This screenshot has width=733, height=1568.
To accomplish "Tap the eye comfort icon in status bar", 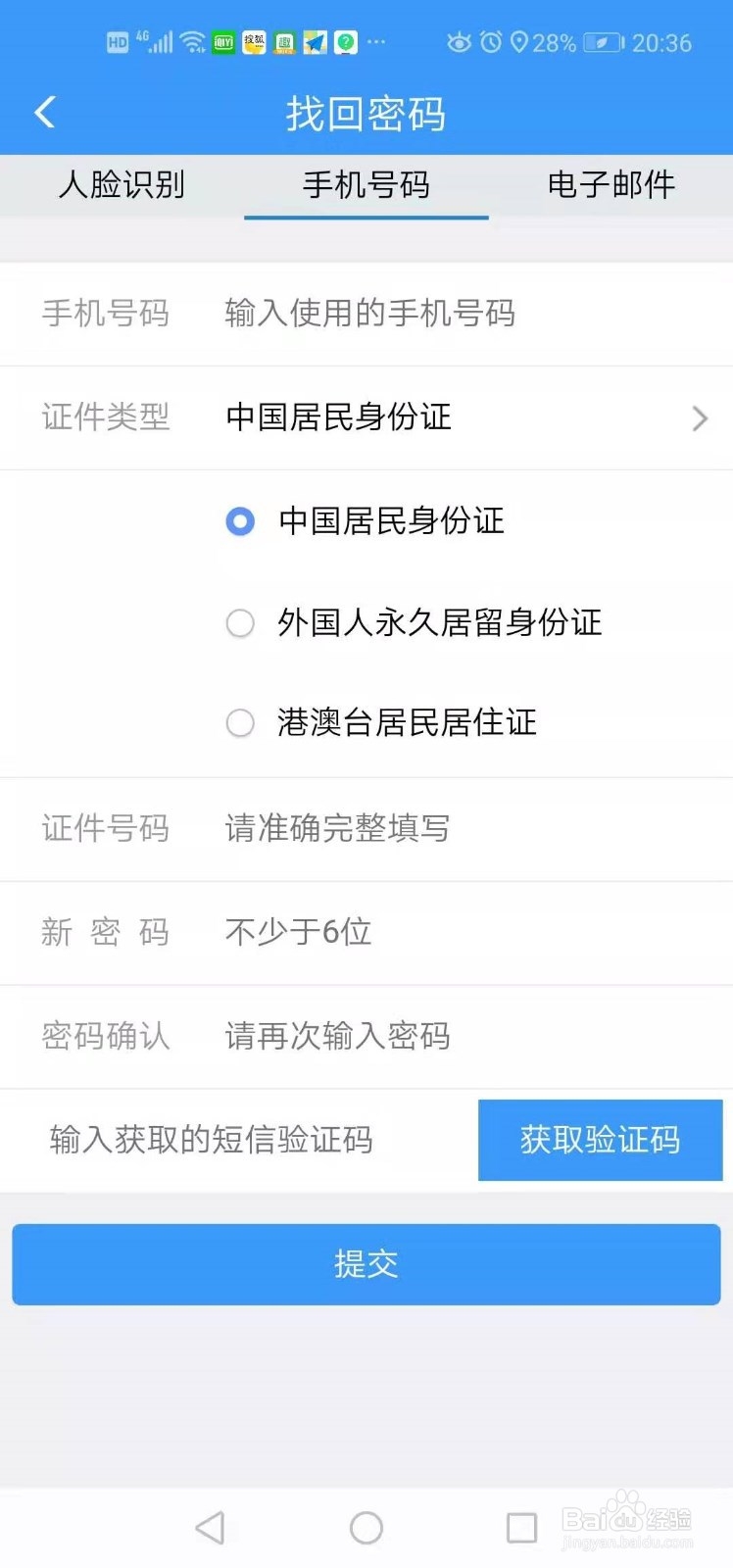I will (x=459, y=42).
